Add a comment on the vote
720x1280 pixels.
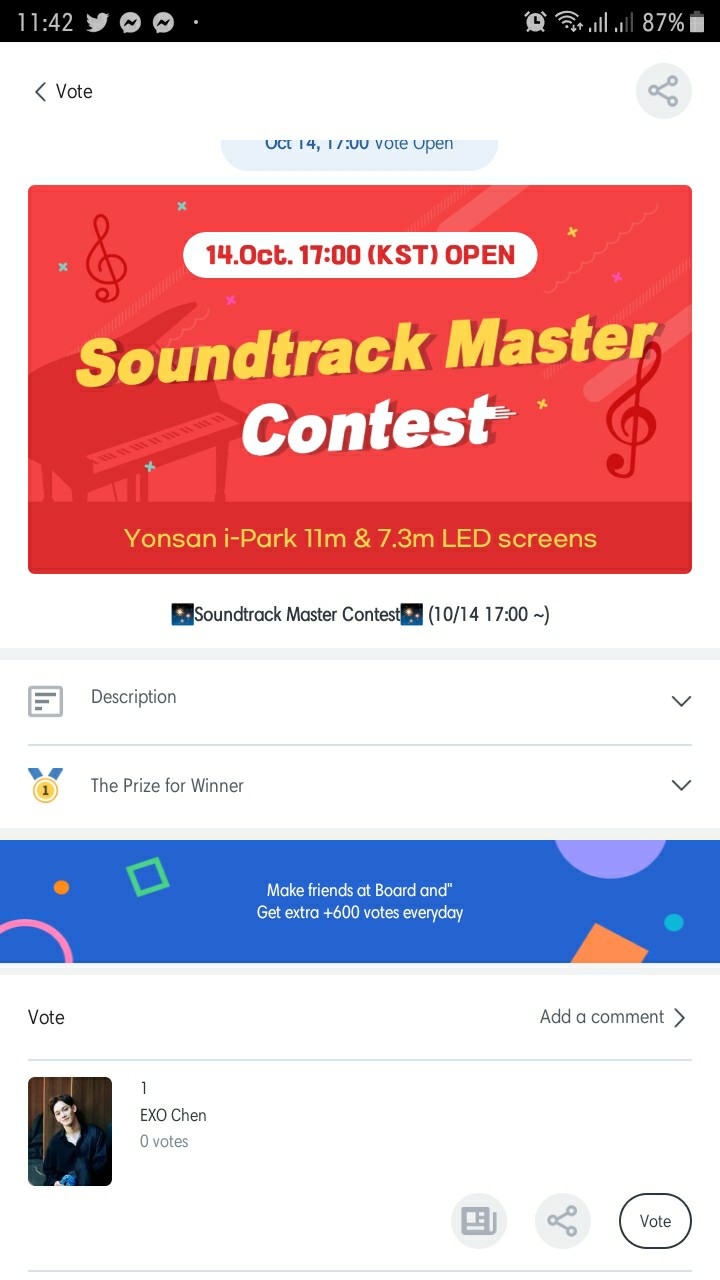(x=612, y=1017)
